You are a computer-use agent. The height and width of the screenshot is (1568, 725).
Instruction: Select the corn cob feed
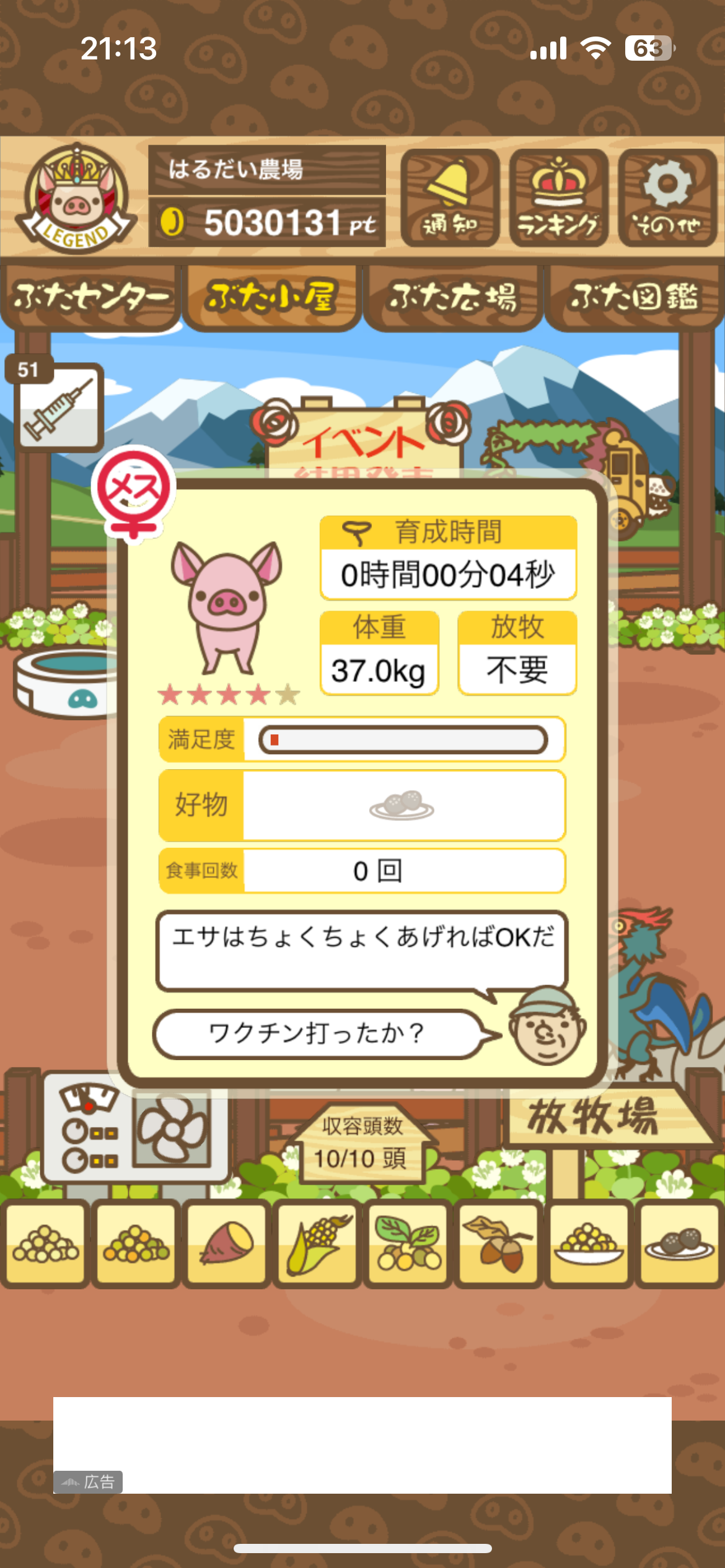pyautogui.click(x=317, y=1244)
